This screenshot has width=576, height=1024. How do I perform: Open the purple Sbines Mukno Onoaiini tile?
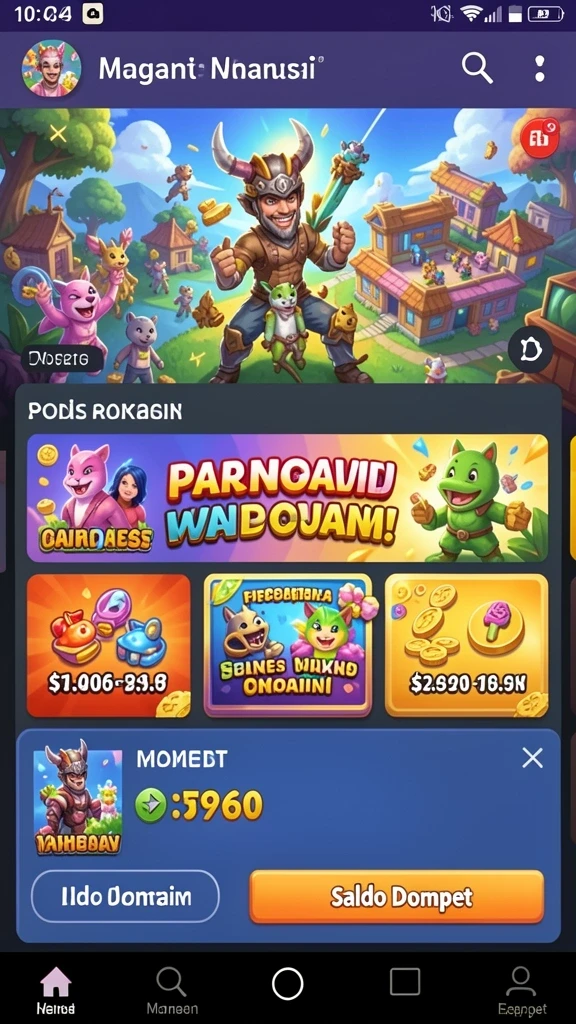(x=288, y=645)
